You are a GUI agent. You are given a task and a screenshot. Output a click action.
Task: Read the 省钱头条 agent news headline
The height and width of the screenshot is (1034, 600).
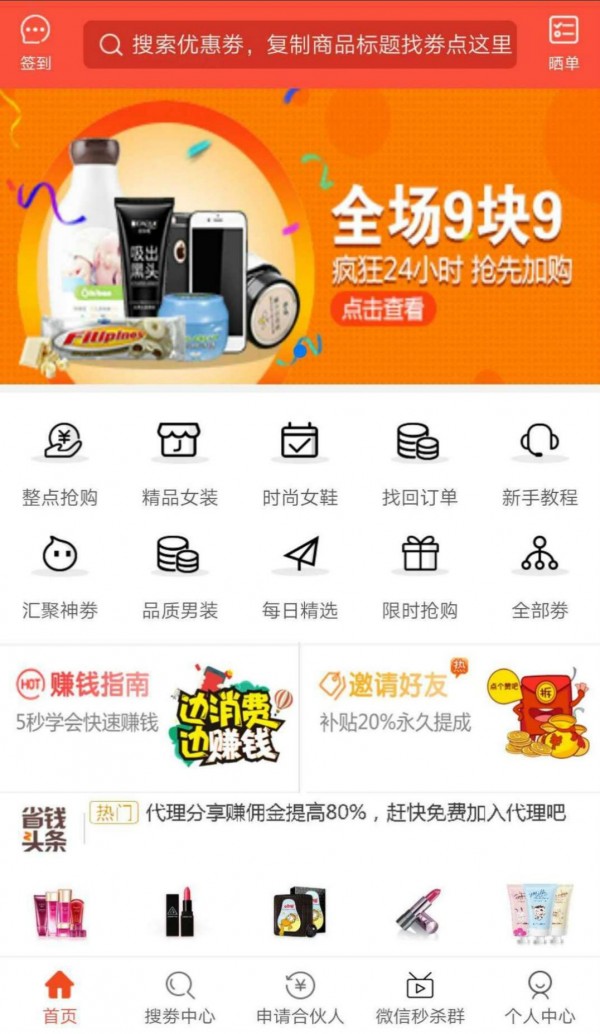pyautogui.click(x=355, y=813)
